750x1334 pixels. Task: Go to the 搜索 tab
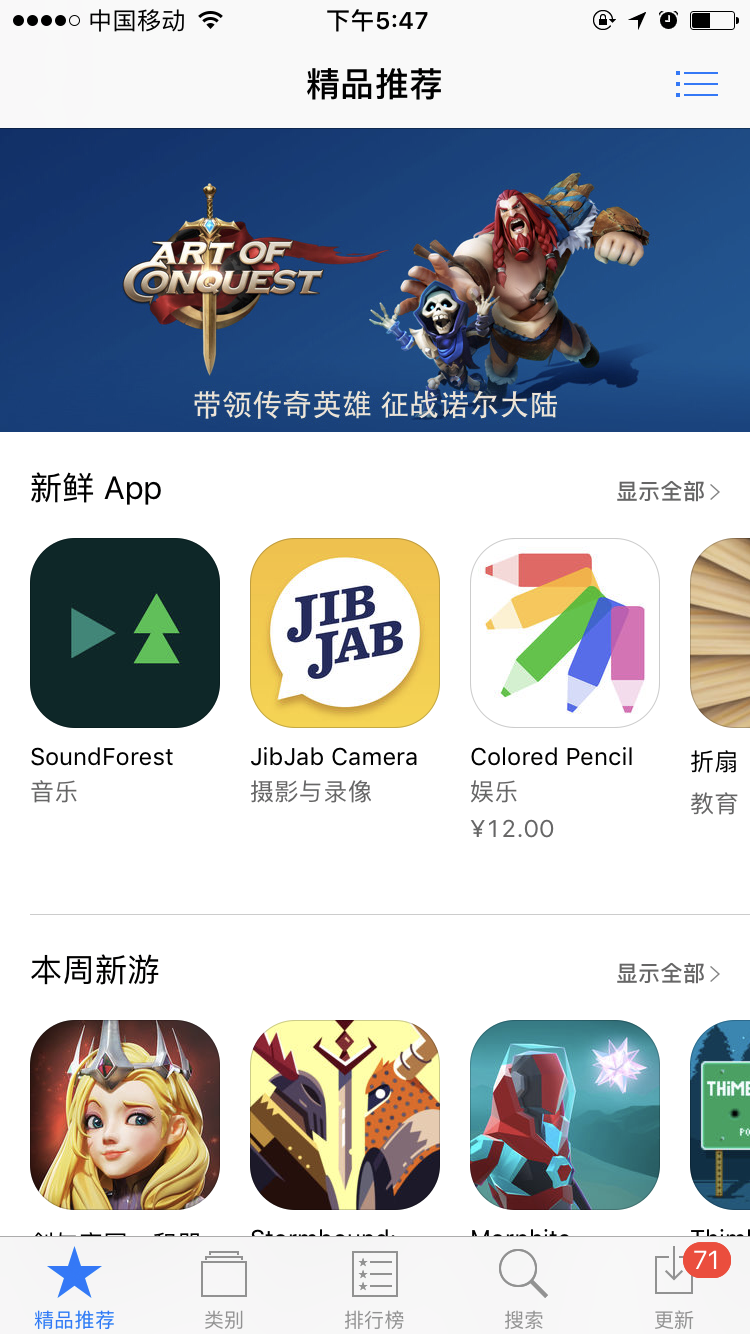[523, 1288]
